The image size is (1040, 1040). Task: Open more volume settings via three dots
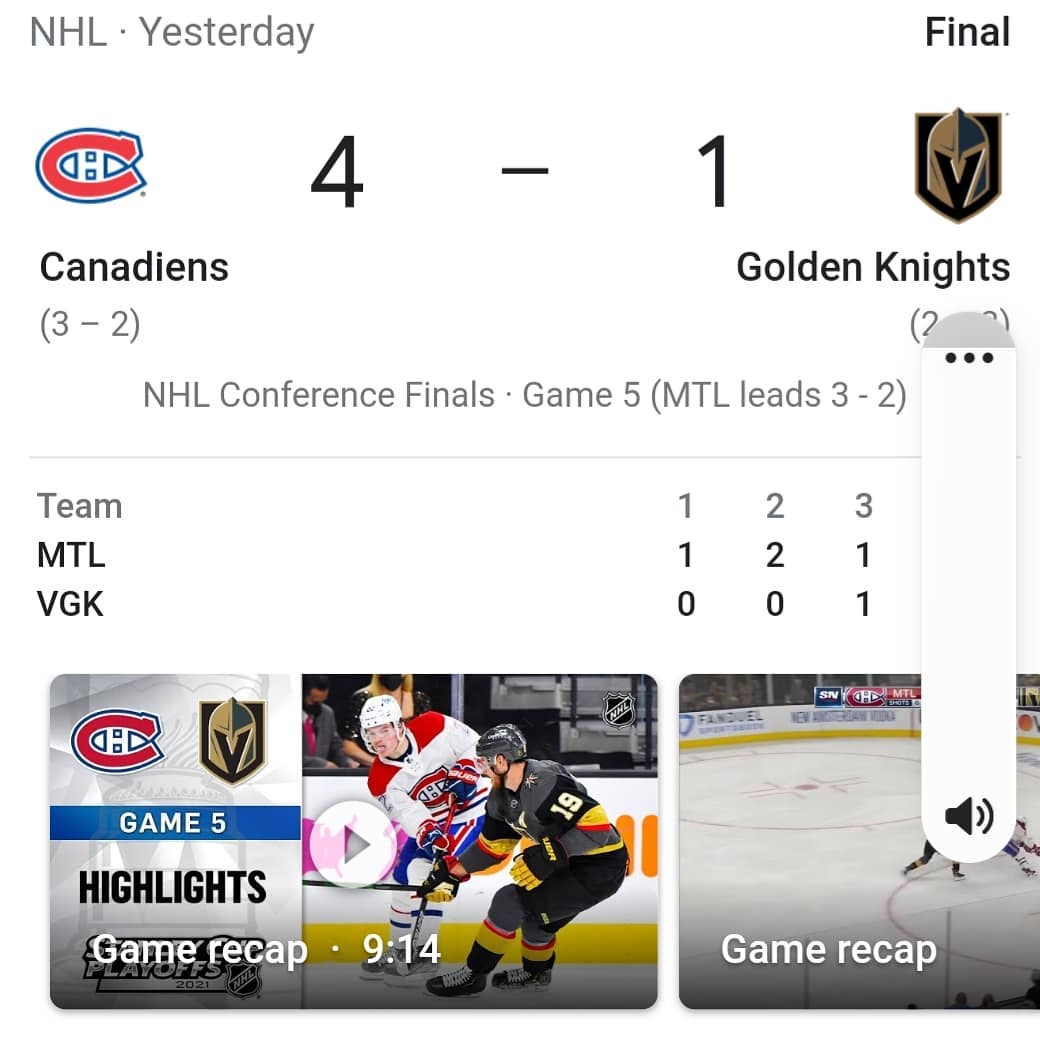(968, 358)
